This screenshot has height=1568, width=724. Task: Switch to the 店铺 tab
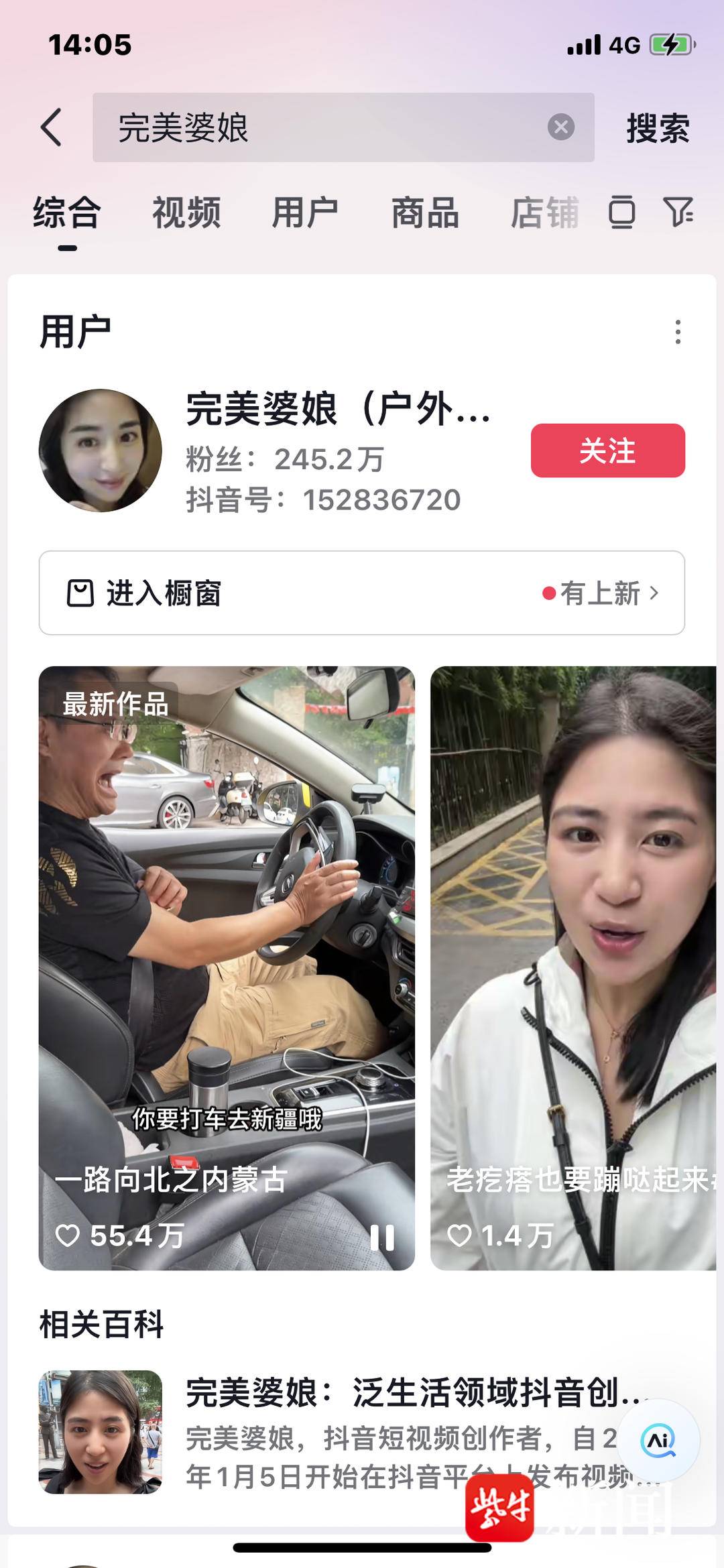pos(543,213)
